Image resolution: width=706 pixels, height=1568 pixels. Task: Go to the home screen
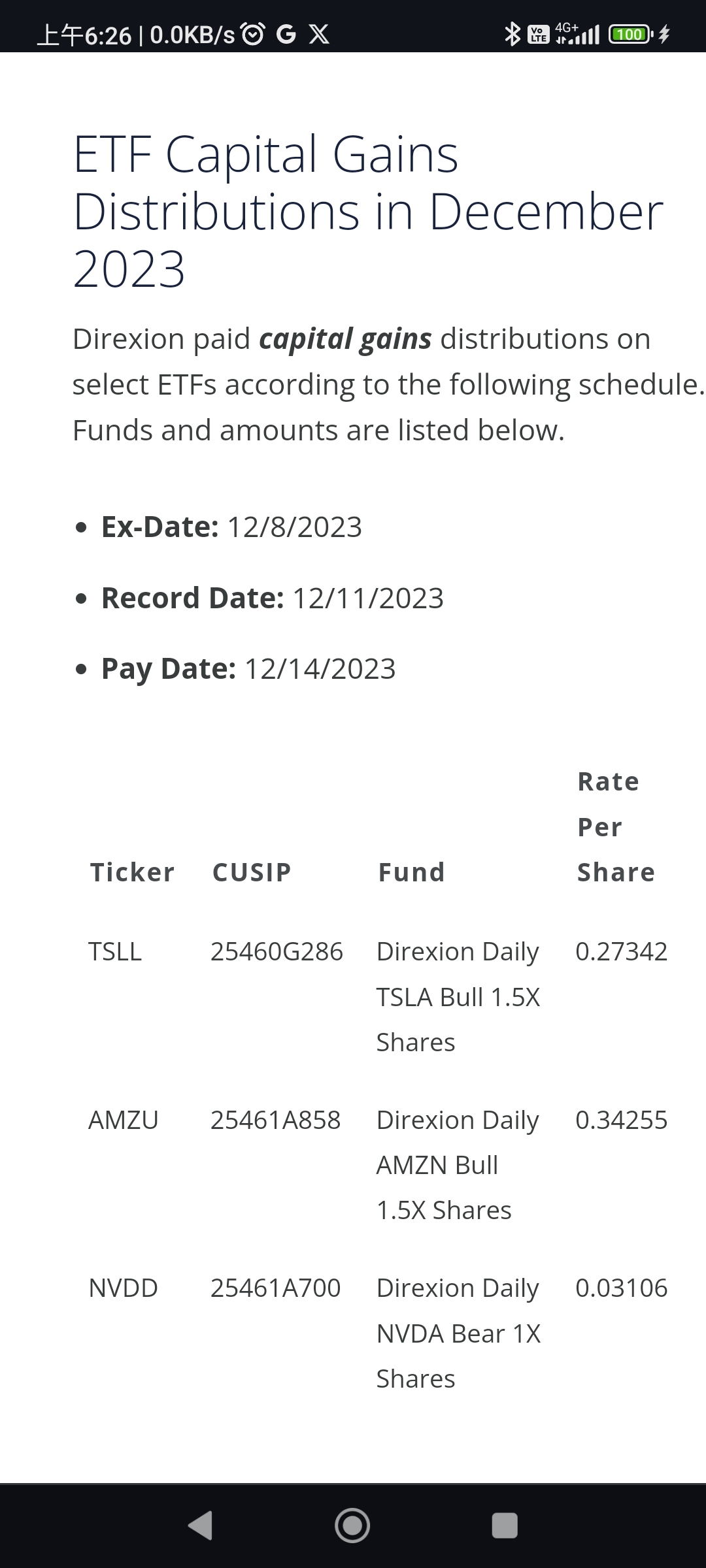pos(352,1526)
